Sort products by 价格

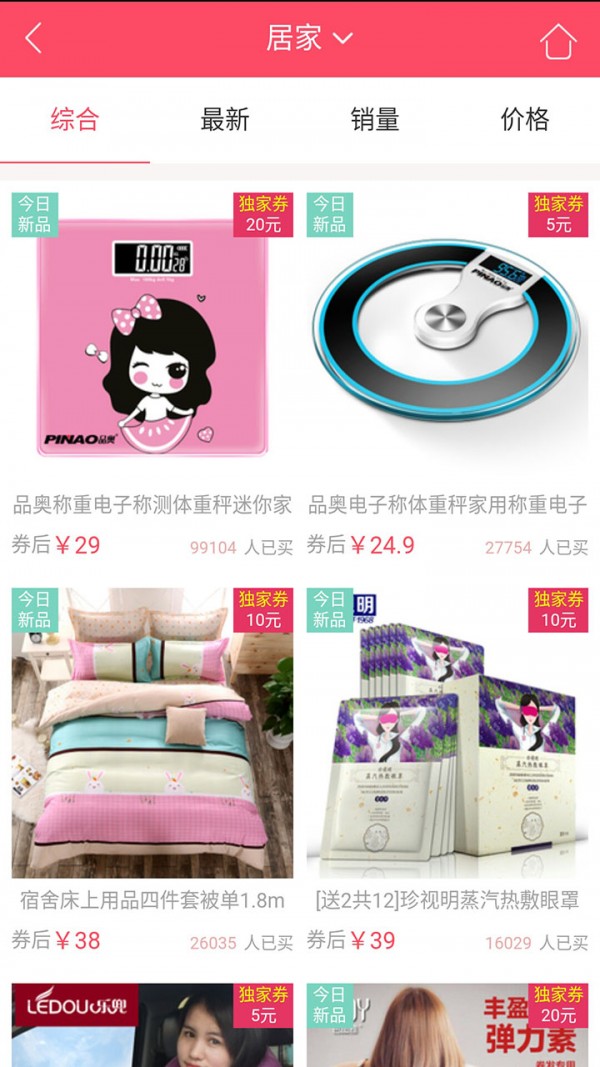(525, 120)
